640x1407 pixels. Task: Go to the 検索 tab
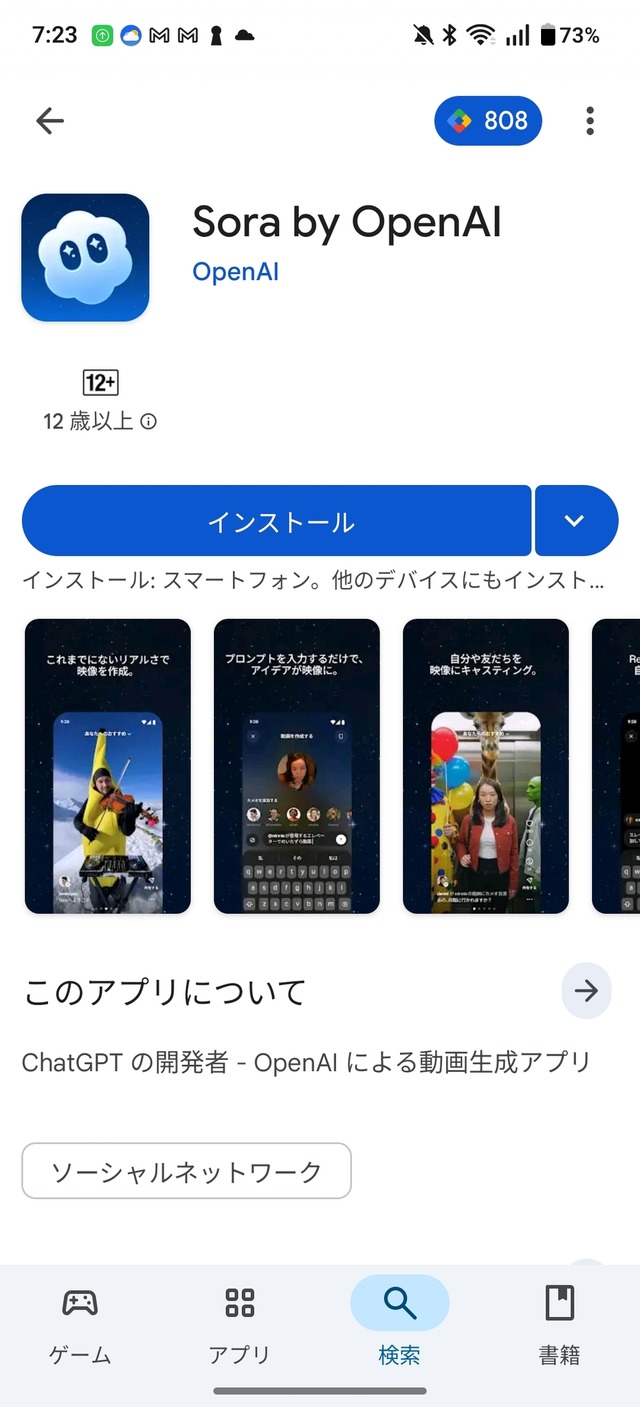(400, 1325)
